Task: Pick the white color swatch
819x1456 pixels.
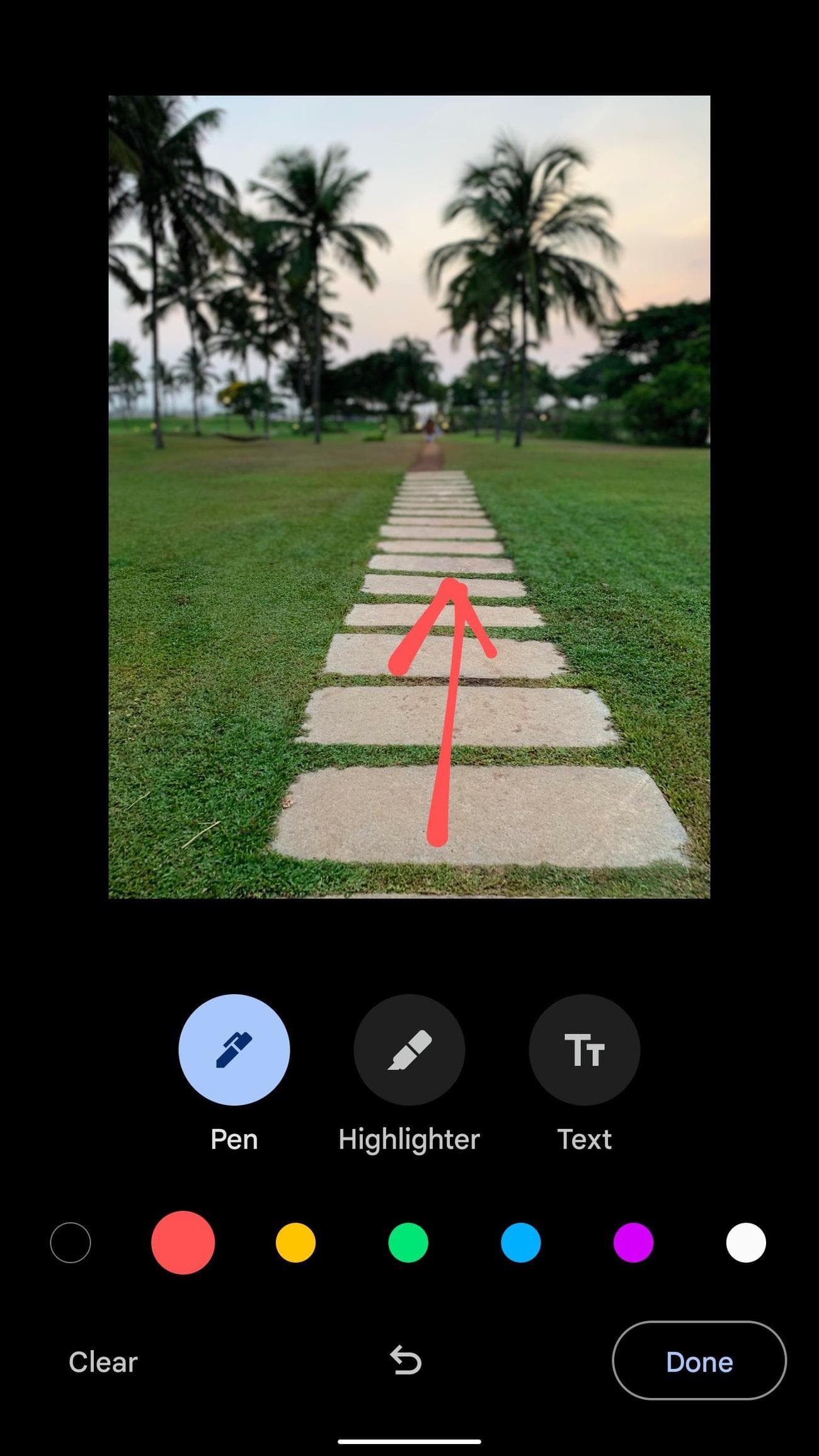Action: [x=746, y=1242]
